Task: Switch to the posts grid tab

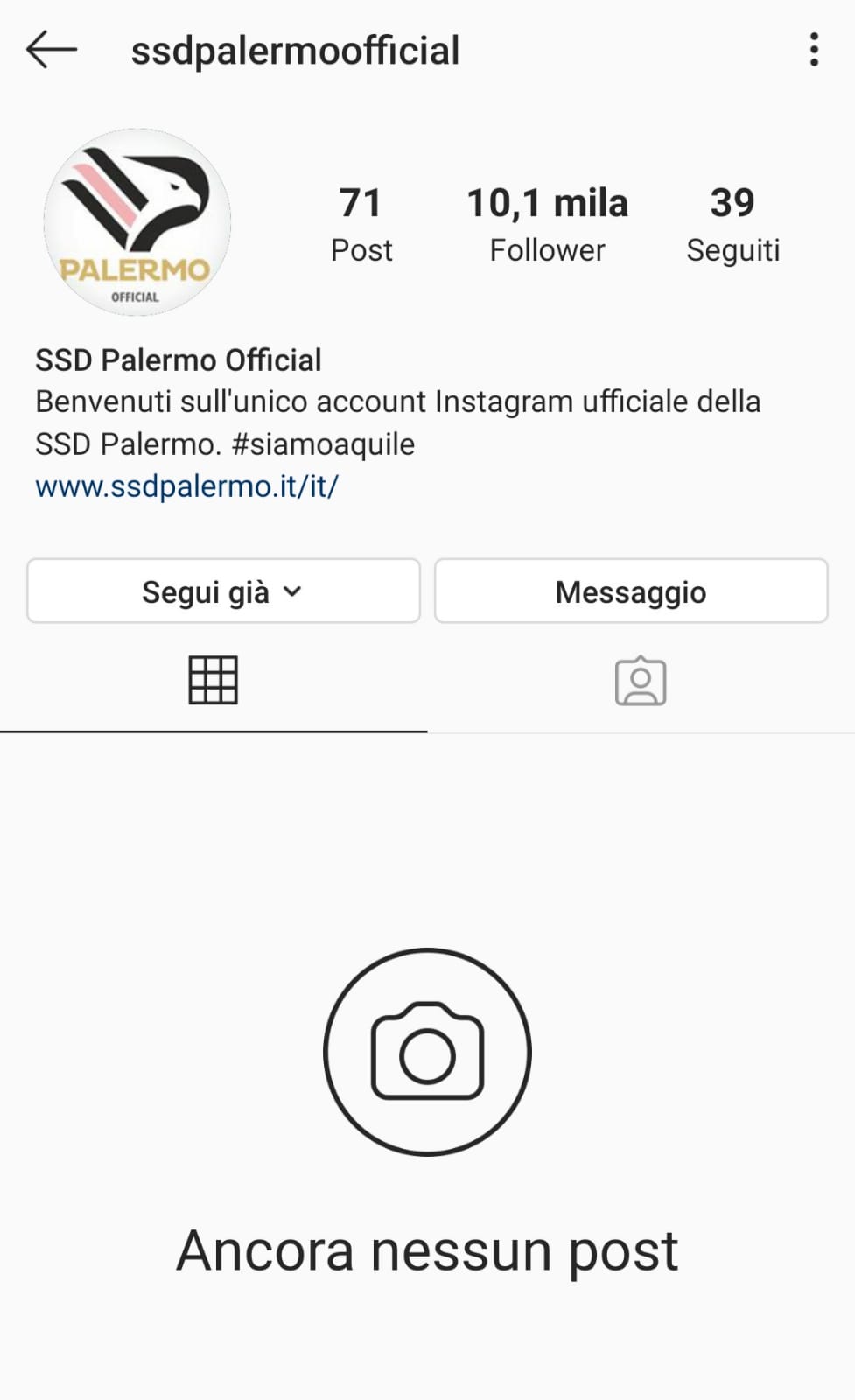Action: (x=214, y=680)
